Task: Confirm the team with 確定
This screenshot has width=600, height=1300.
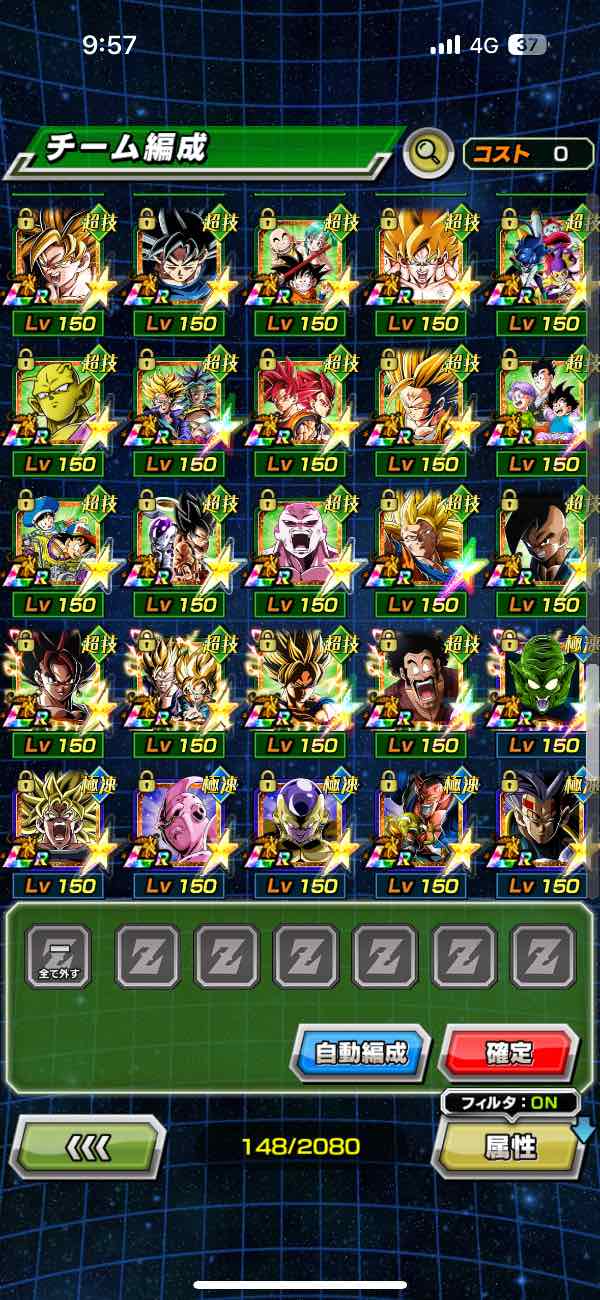Action: 508,1052
